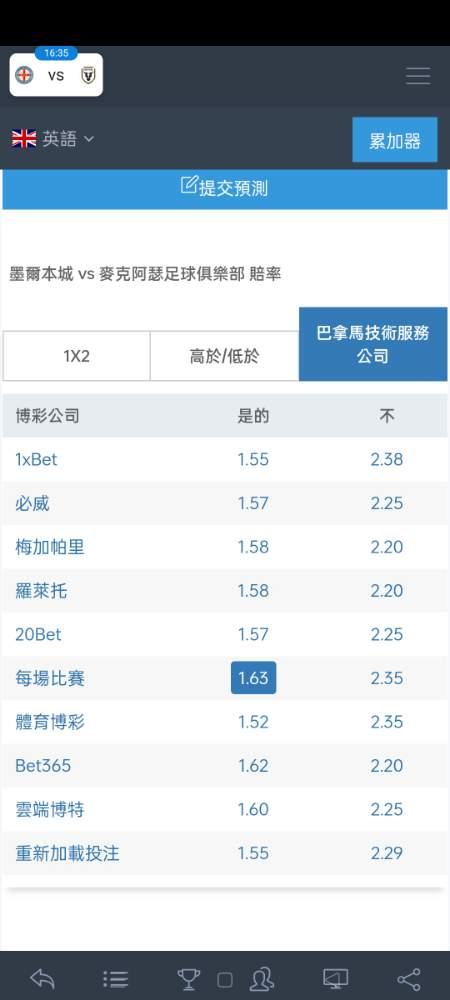Tap the 16:35 match card at top

pyautogui.click(x=56, y=74)
